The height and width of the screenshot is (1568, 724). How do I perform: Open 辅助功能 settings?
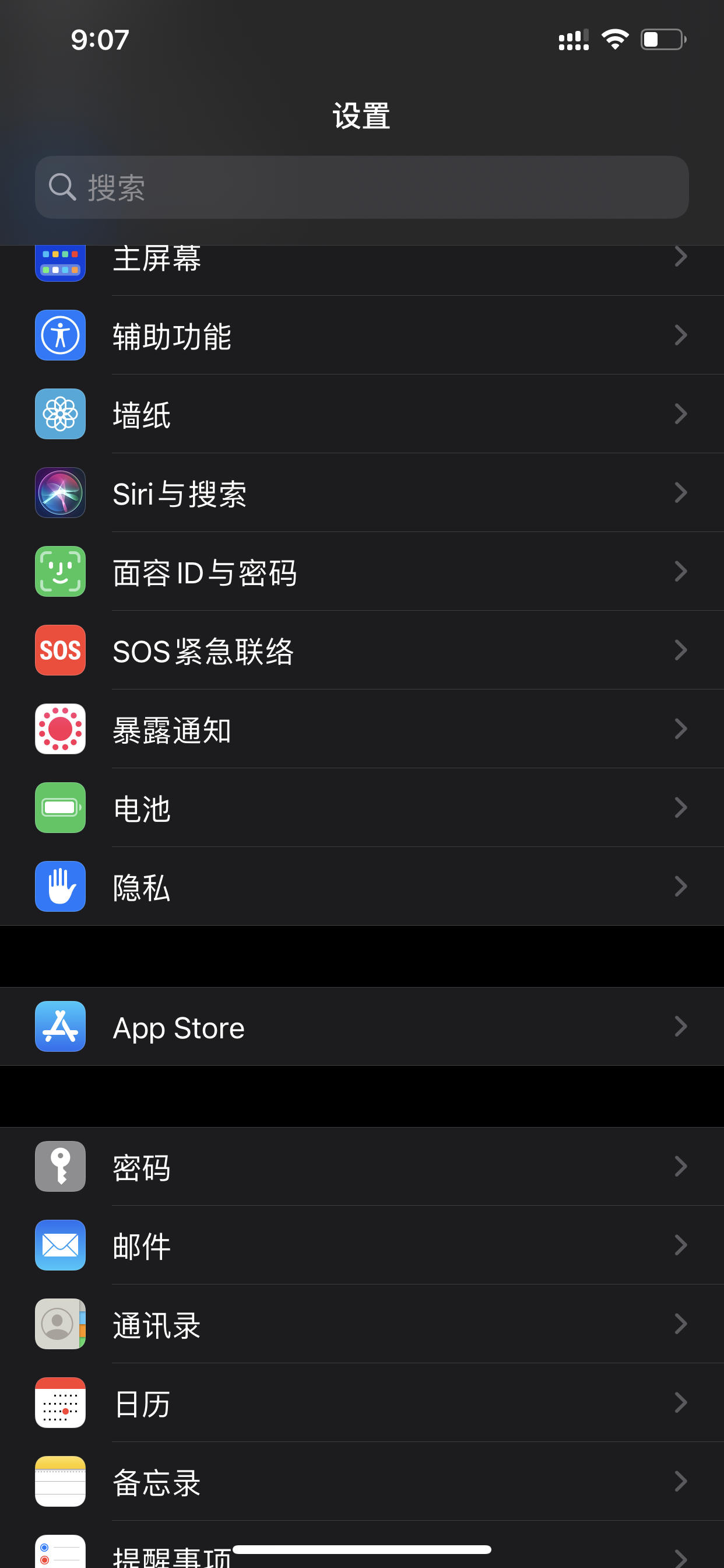[361, 335]
